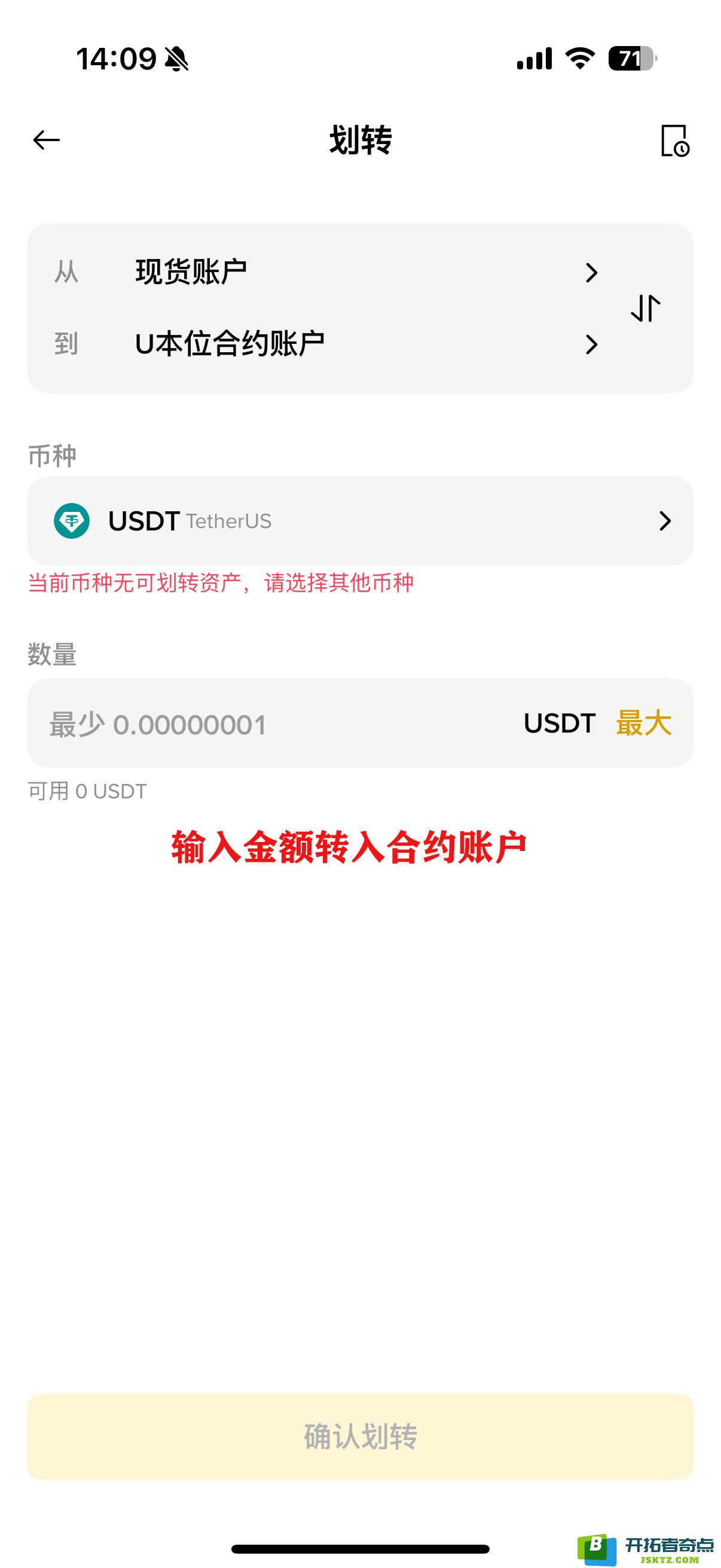This screenshot has width=721, height=1568.
Task: Change the 从 source account 现货账户
Action: 326,272
